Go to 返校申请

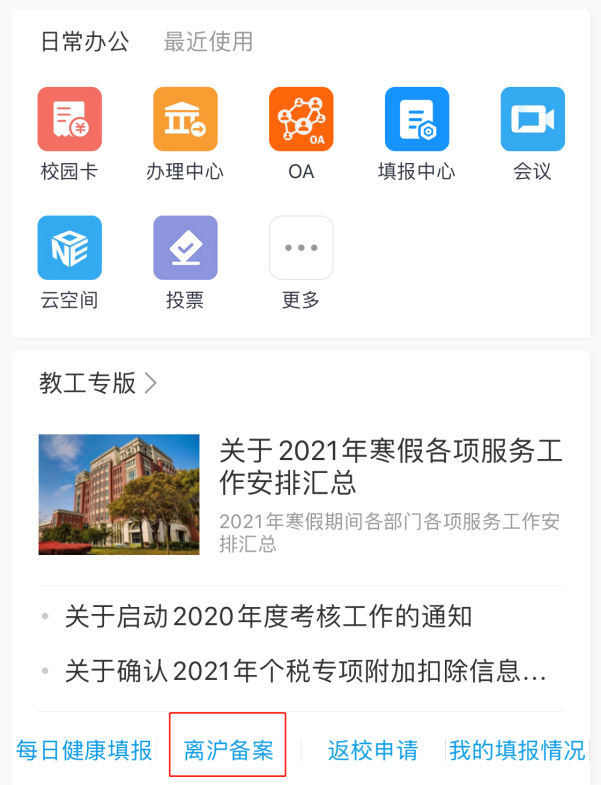(372, 750)
